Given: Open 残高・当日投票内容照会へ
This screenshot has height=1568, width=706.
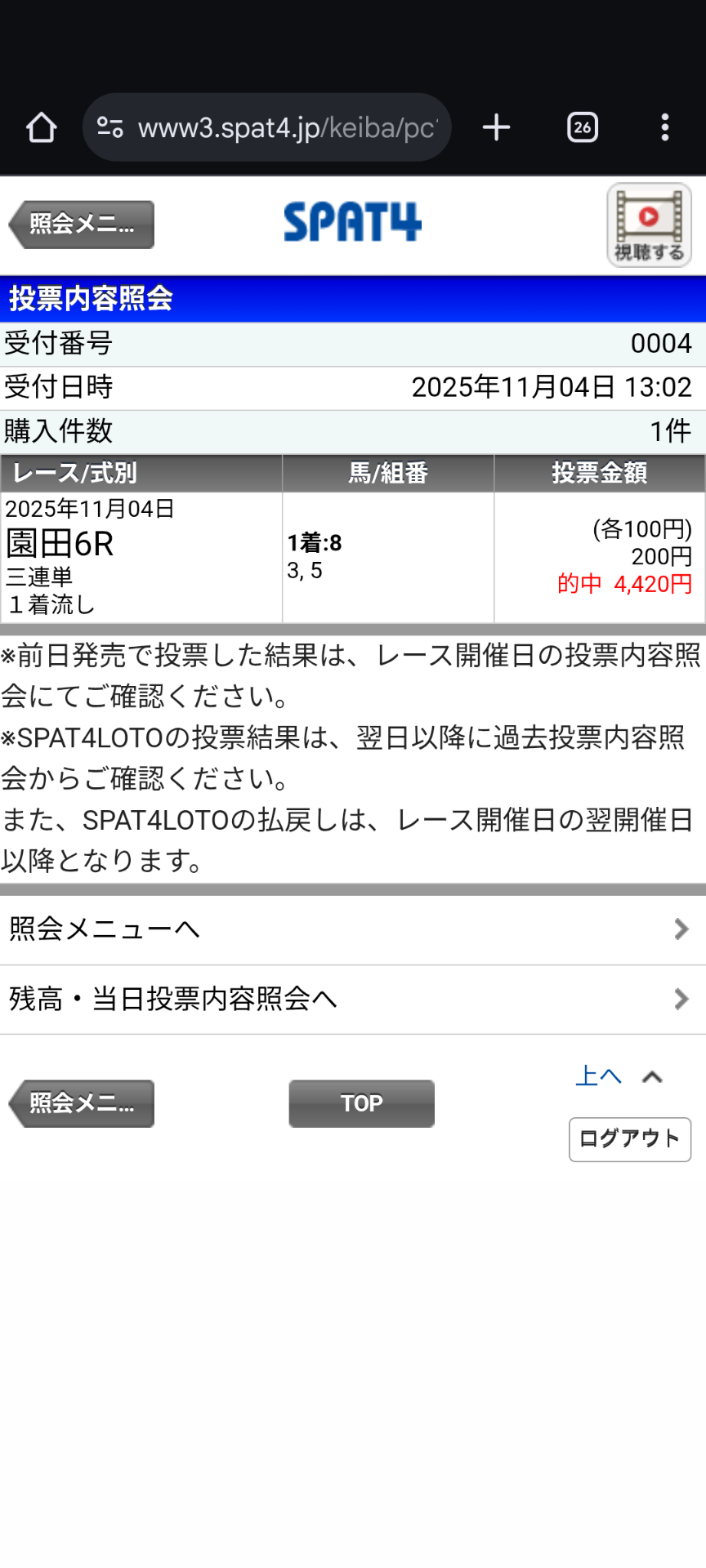Looking at the screenshot, I should [353, 999].
